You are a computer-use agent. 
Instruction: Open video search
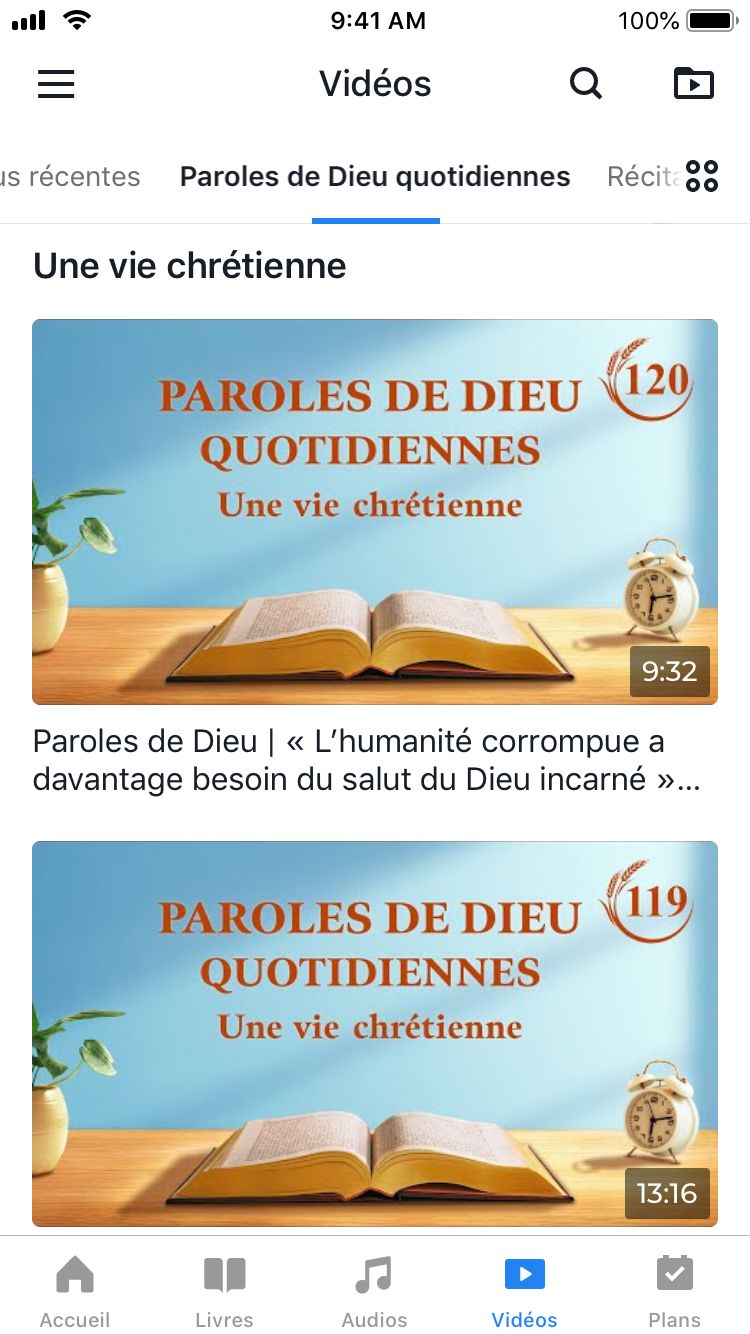coord(586,84)
